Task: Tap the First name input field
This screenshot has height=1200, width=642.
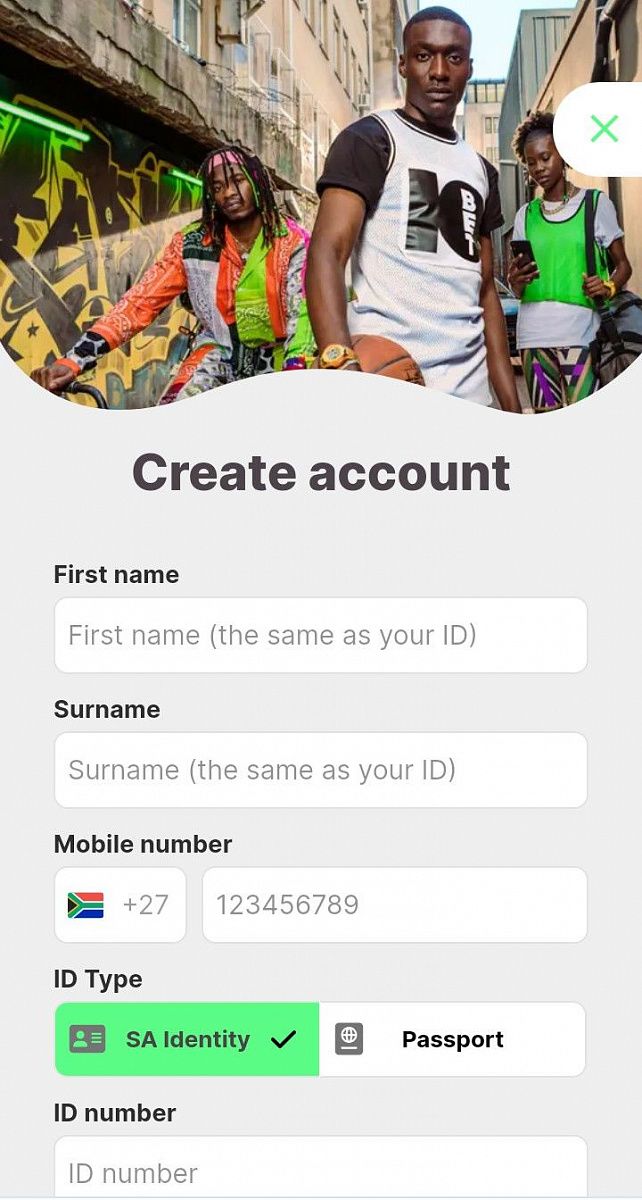Action: point(320,635)
